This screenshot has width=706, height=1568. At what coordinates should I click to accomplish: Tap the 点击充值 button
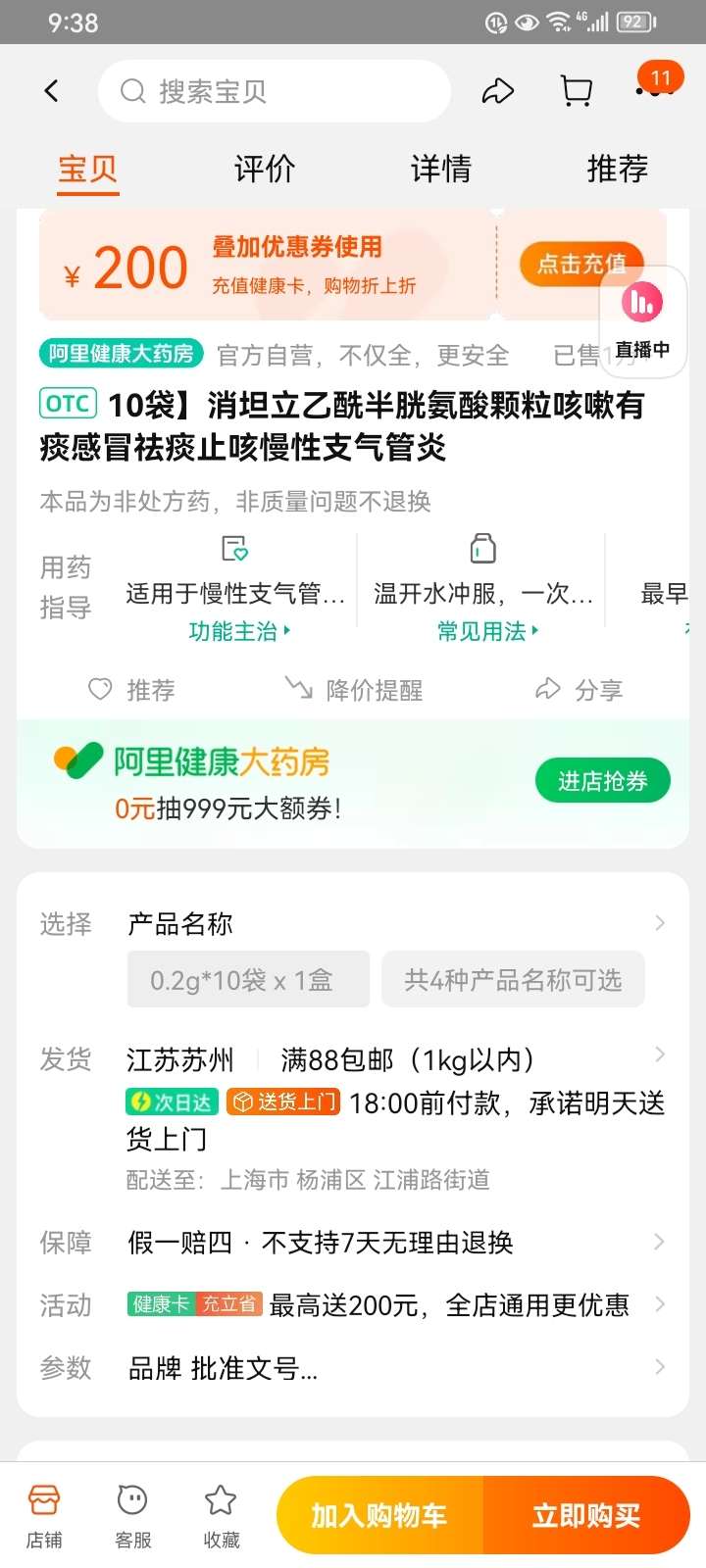(x=580, y=264)
